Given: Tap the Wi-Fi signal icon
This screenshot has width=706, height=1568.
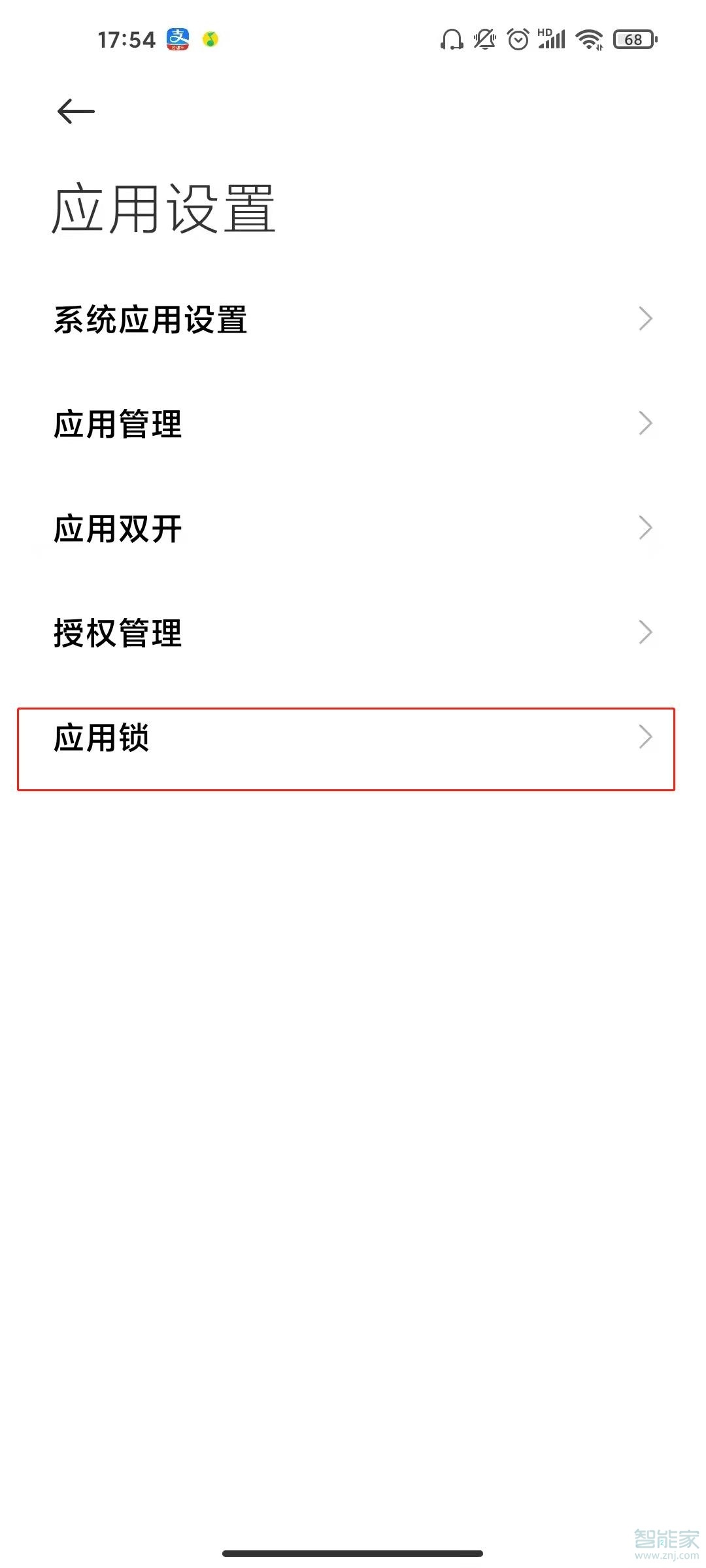Looking at the screenshot, I should [x=589, y=40].
